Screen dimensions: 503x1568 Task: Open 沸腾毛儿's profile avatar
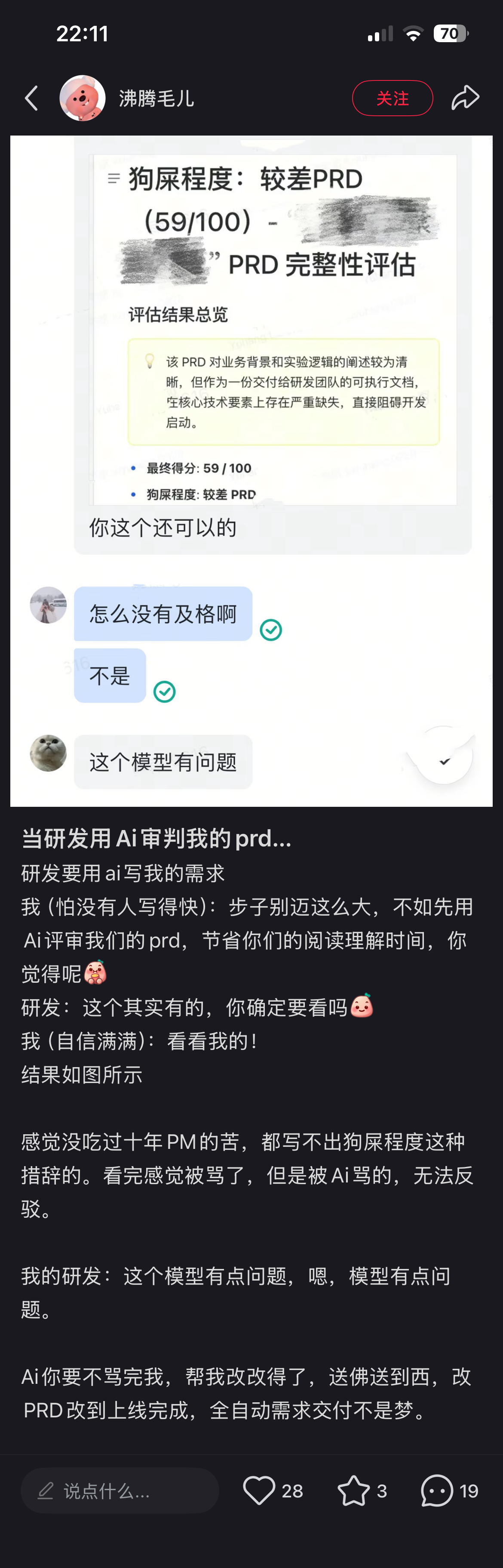point(82,98)
